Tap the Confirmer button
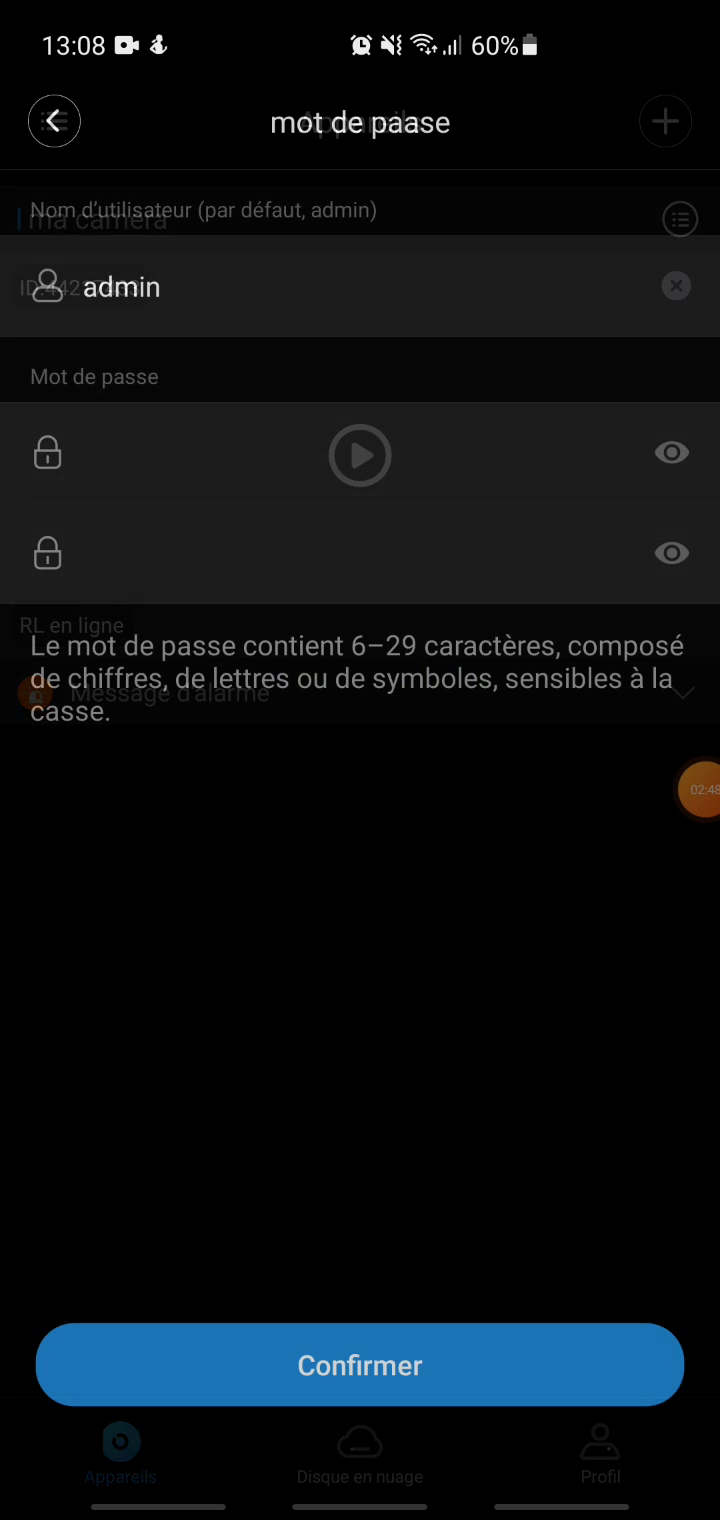The image size is (720, 1520). point(360,1365)
